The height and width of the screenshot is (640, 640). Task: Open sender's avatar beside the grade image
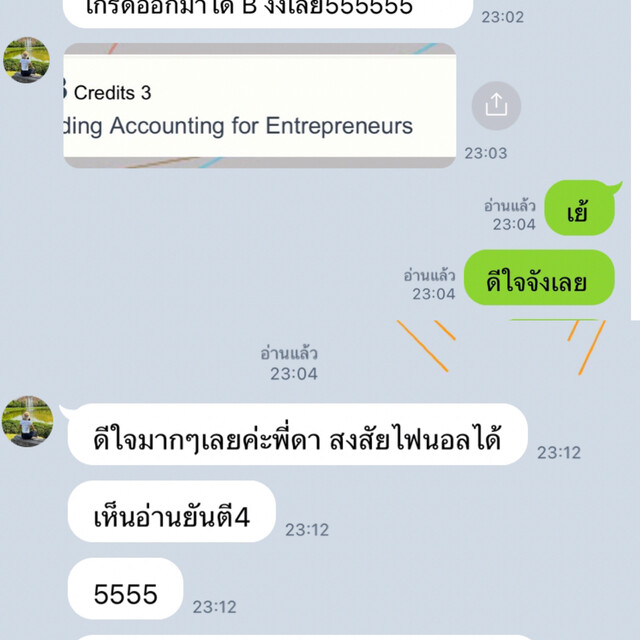[23, 61]
